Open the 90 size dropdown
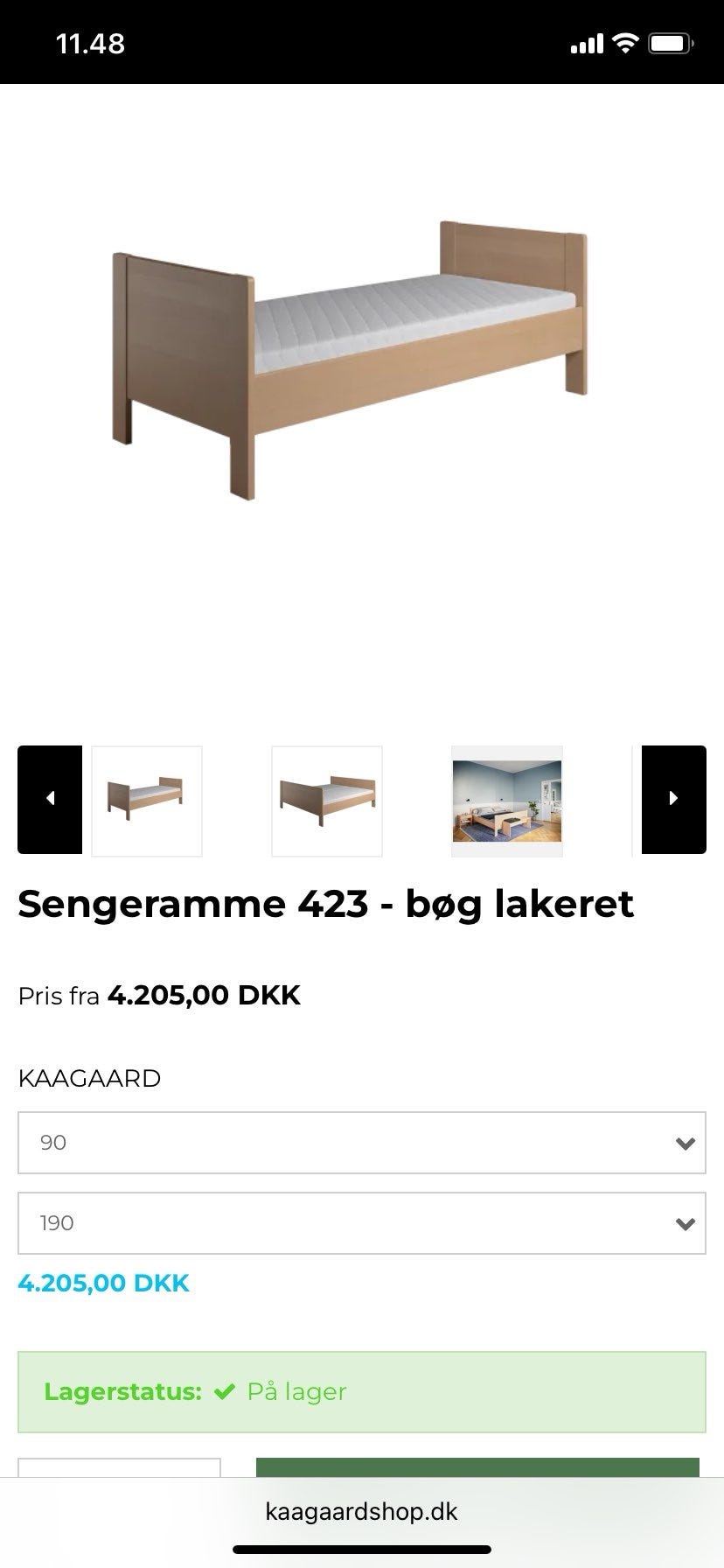 click(362, 1143)
